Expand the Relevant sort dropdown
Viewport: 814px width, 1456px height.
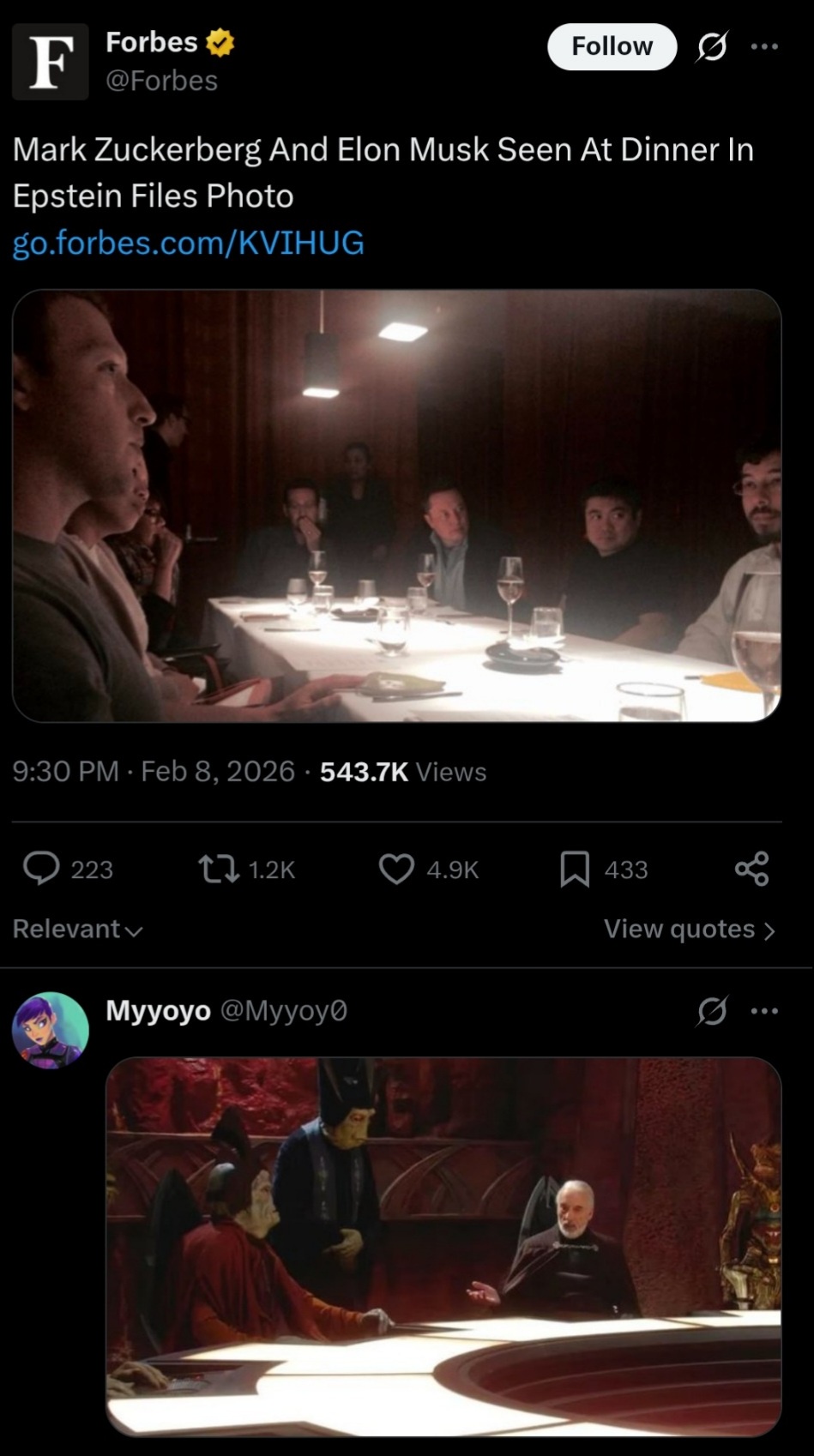77,930
